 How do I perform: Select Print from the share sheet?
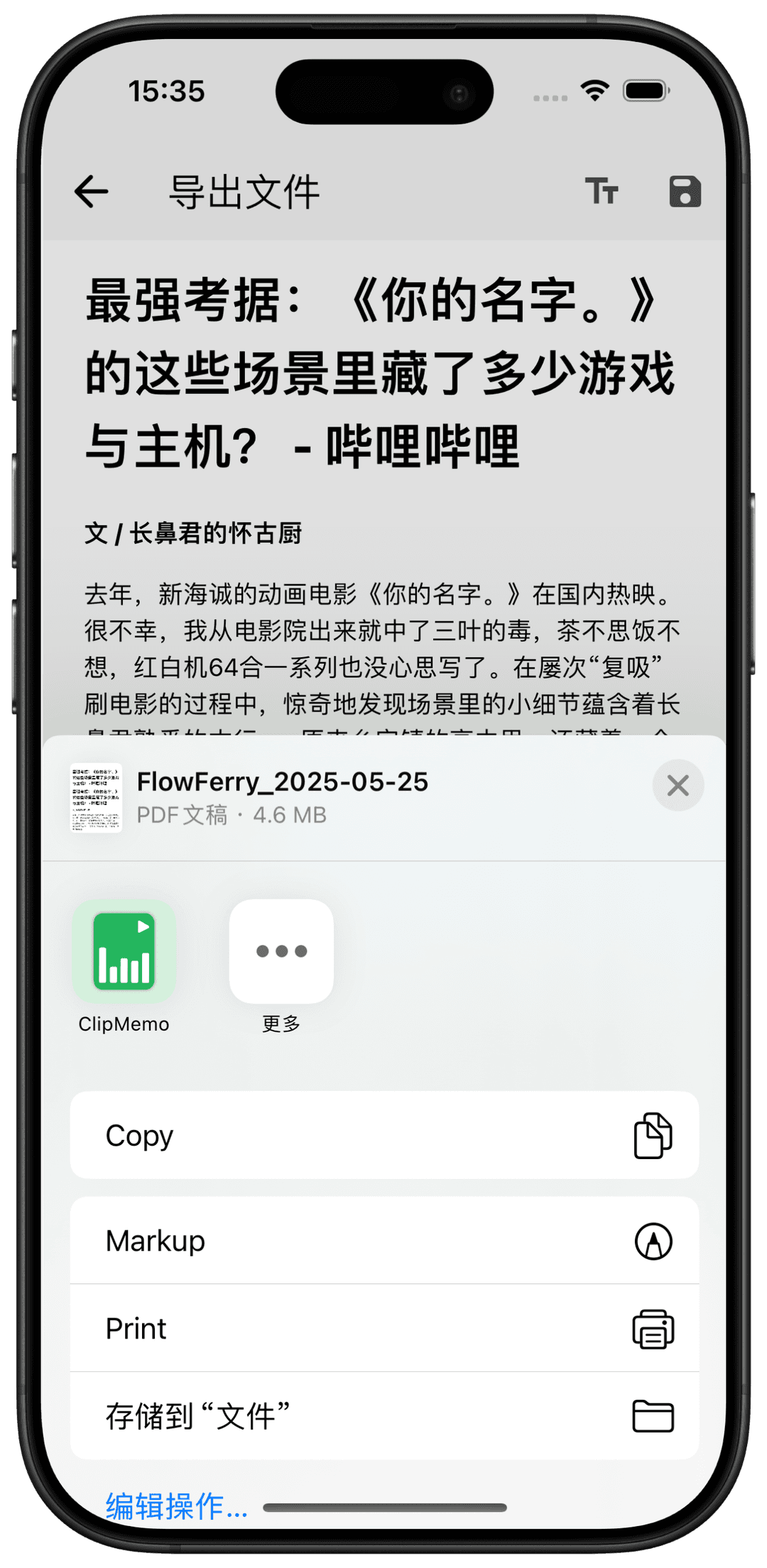[x=384, y=1328]
